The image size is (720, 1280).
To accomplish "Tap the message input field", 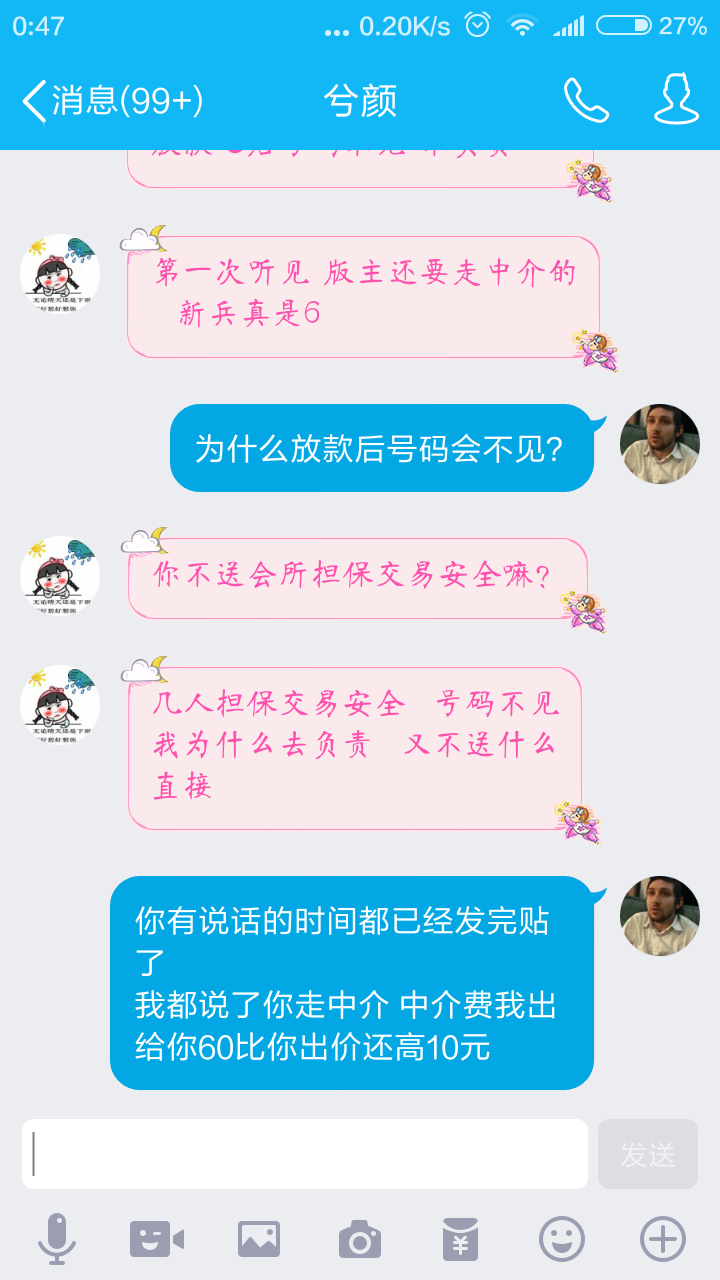I will click(x=305, y=1154).
